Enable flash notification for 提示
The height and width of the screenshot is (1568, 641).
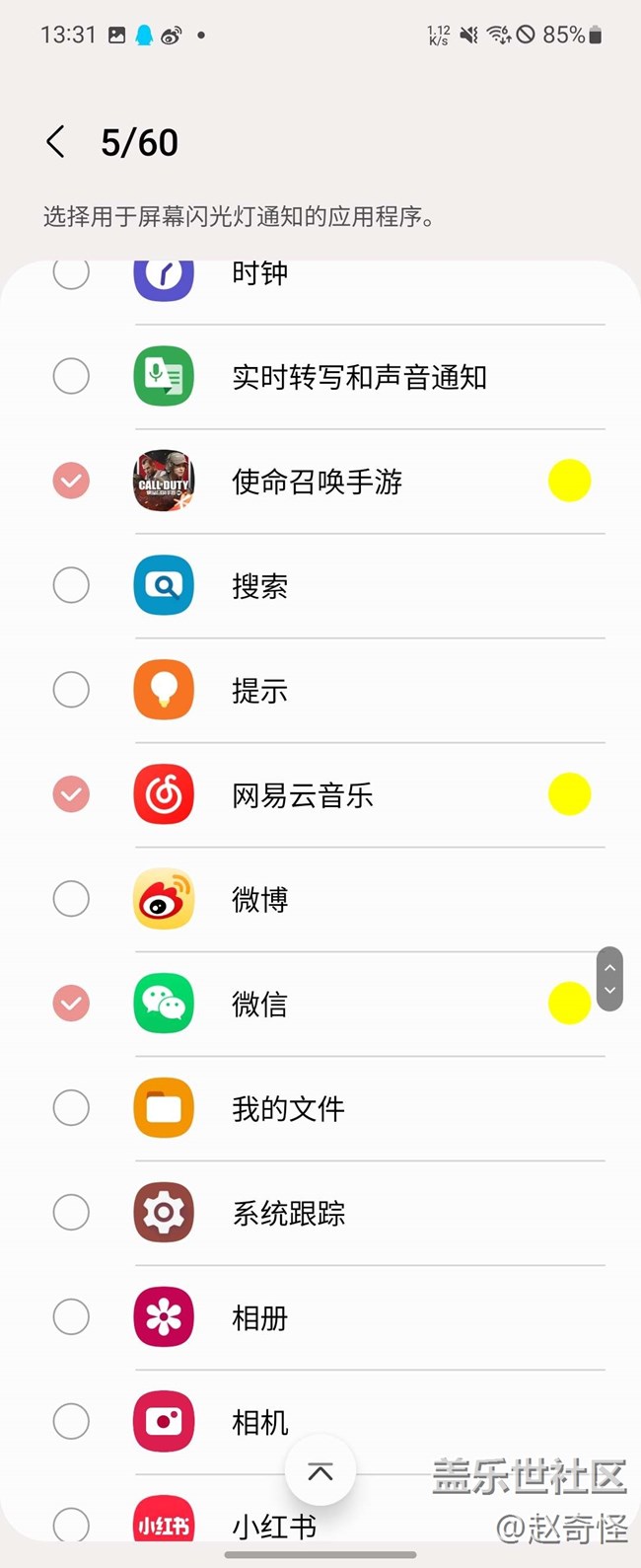[71, 690]
